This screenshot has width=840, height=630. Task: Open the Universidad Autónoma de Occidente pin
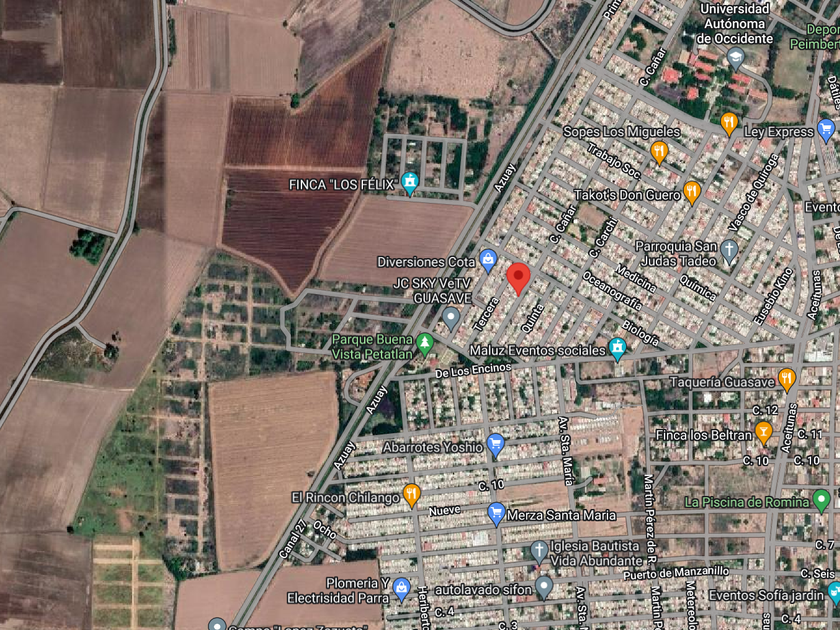[x=736, y=58]
